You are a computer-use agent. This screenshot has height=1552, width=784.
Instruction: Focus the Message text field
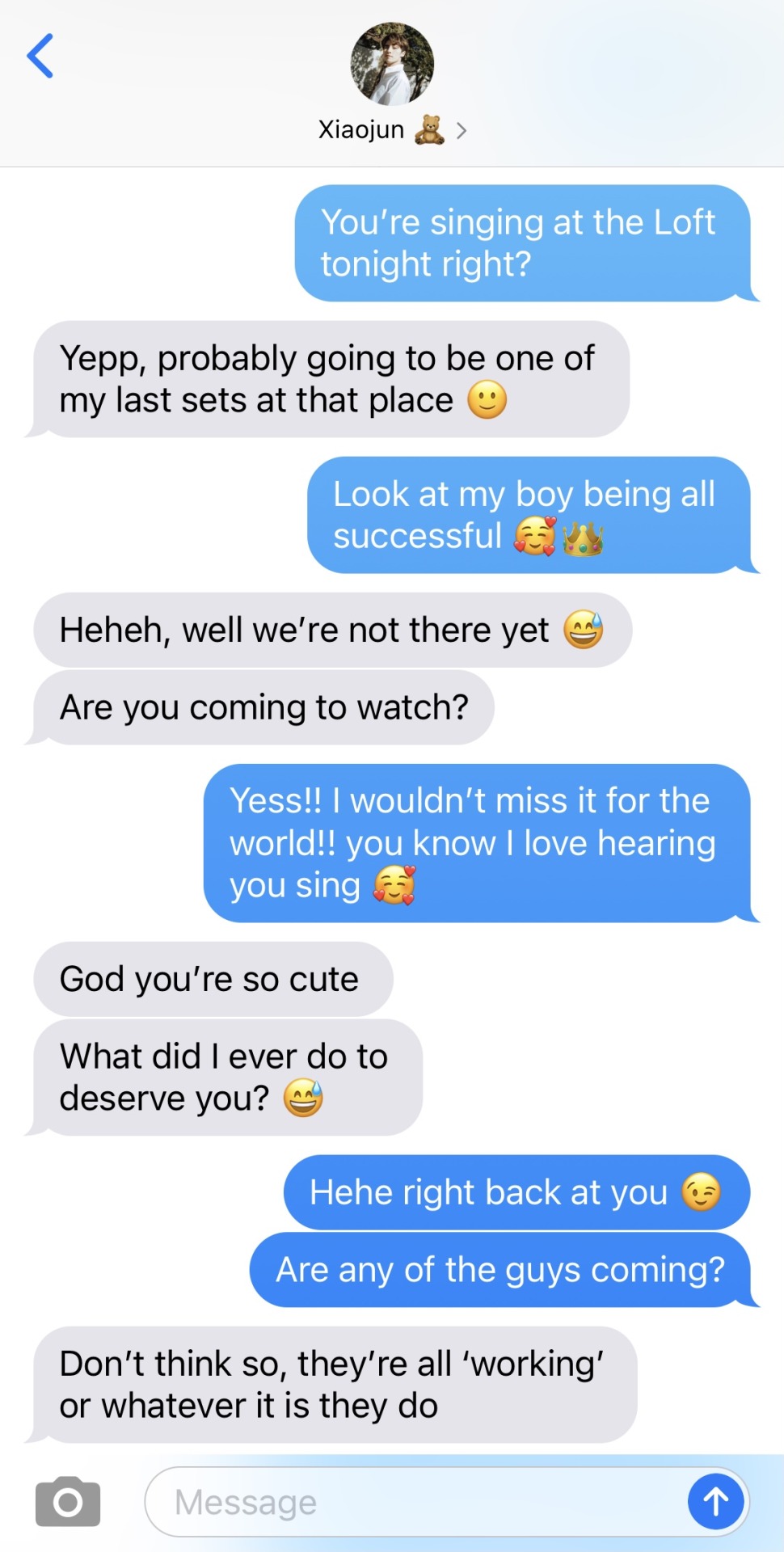click(x=412, y=1502)
